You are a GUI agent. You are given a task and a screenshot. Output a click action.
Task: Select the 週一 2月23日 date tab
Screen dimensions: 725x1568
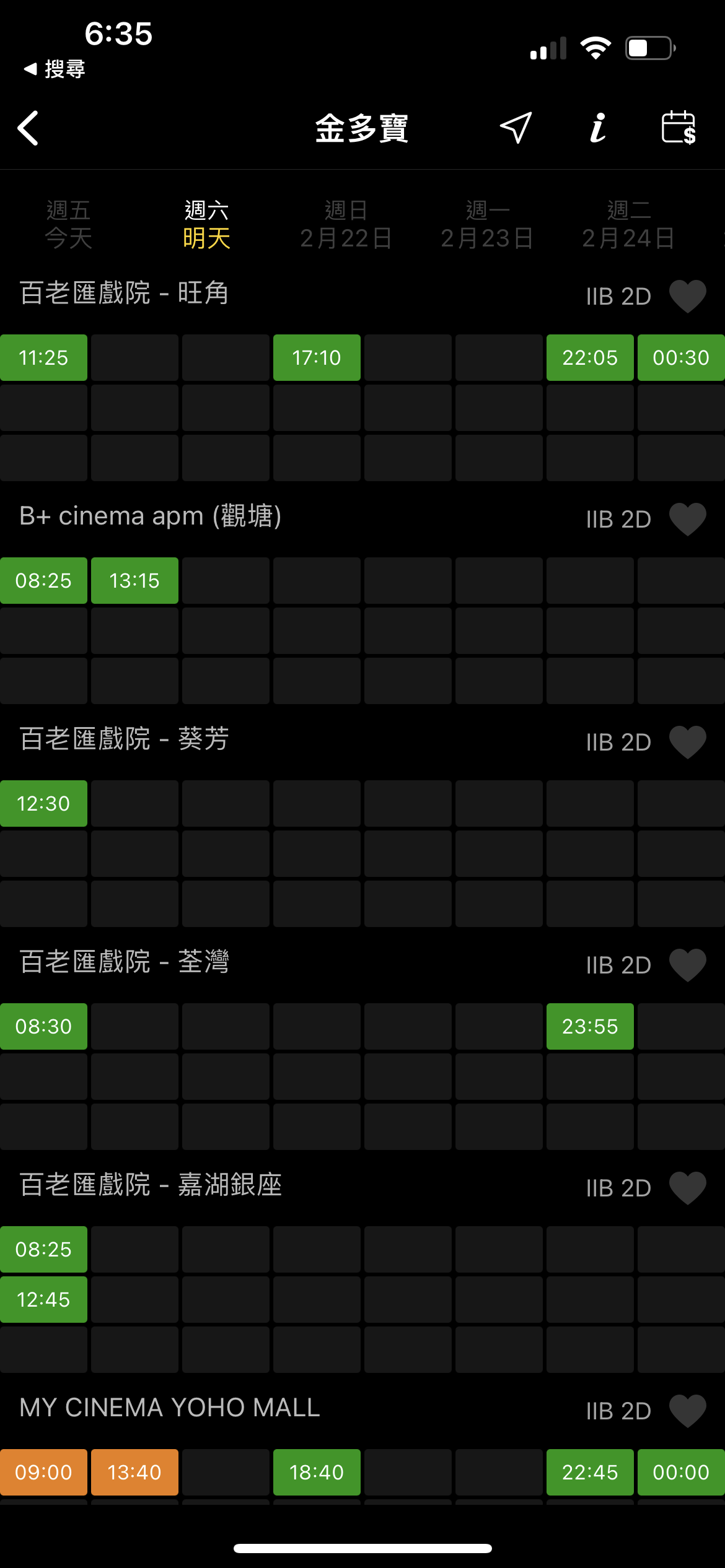coord(487,224)
